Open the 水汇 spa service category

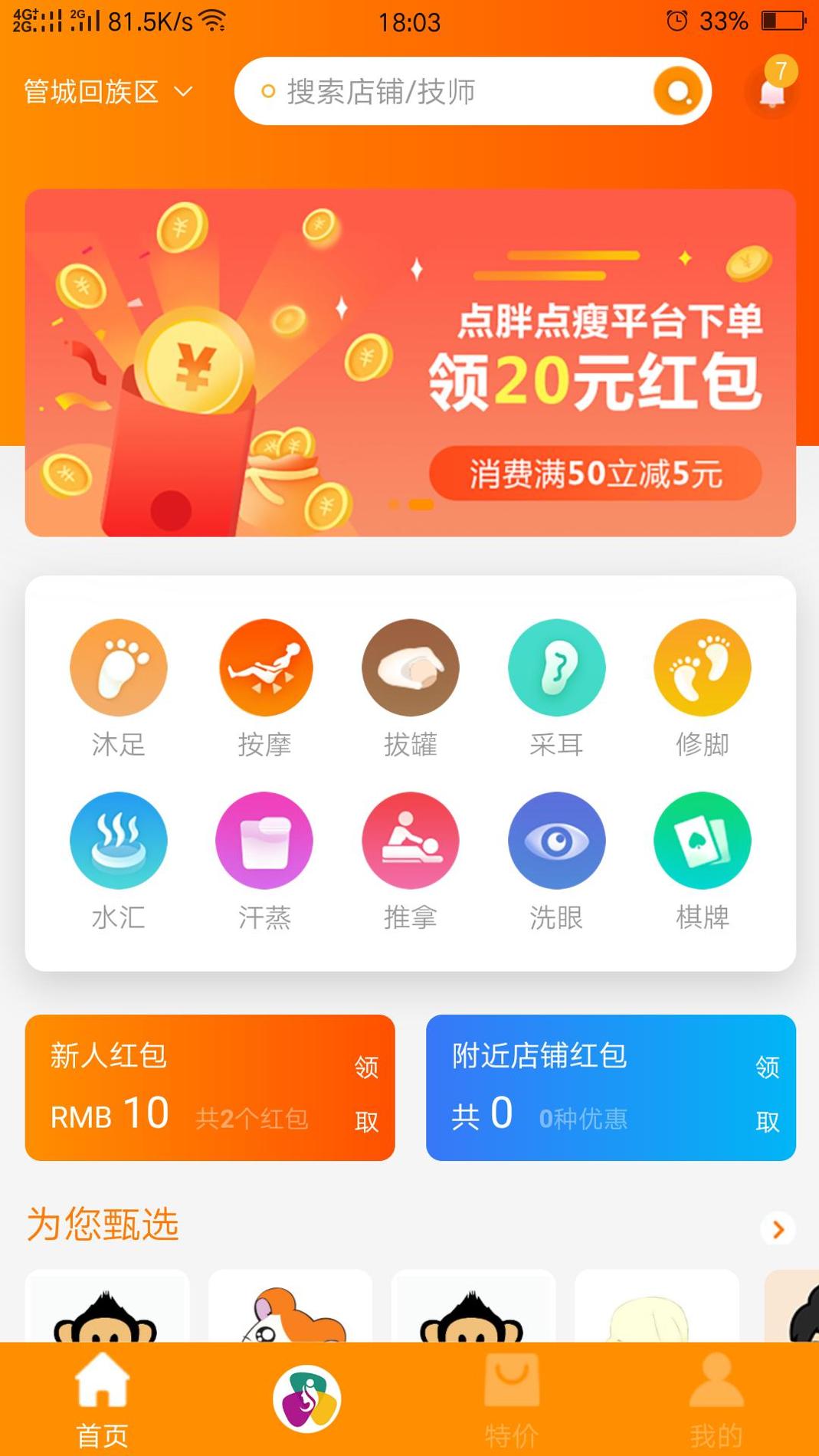click(119, 841)
